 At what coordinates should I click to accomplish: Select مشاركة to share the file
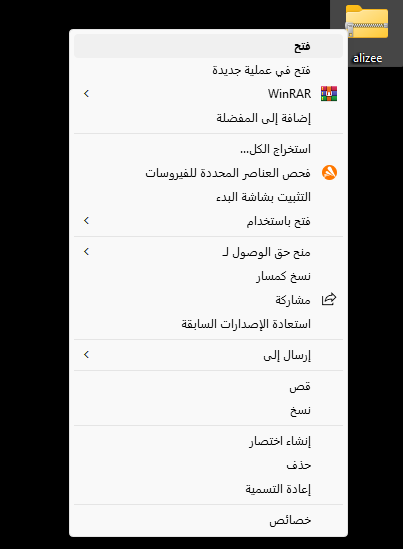click(208, 300)
